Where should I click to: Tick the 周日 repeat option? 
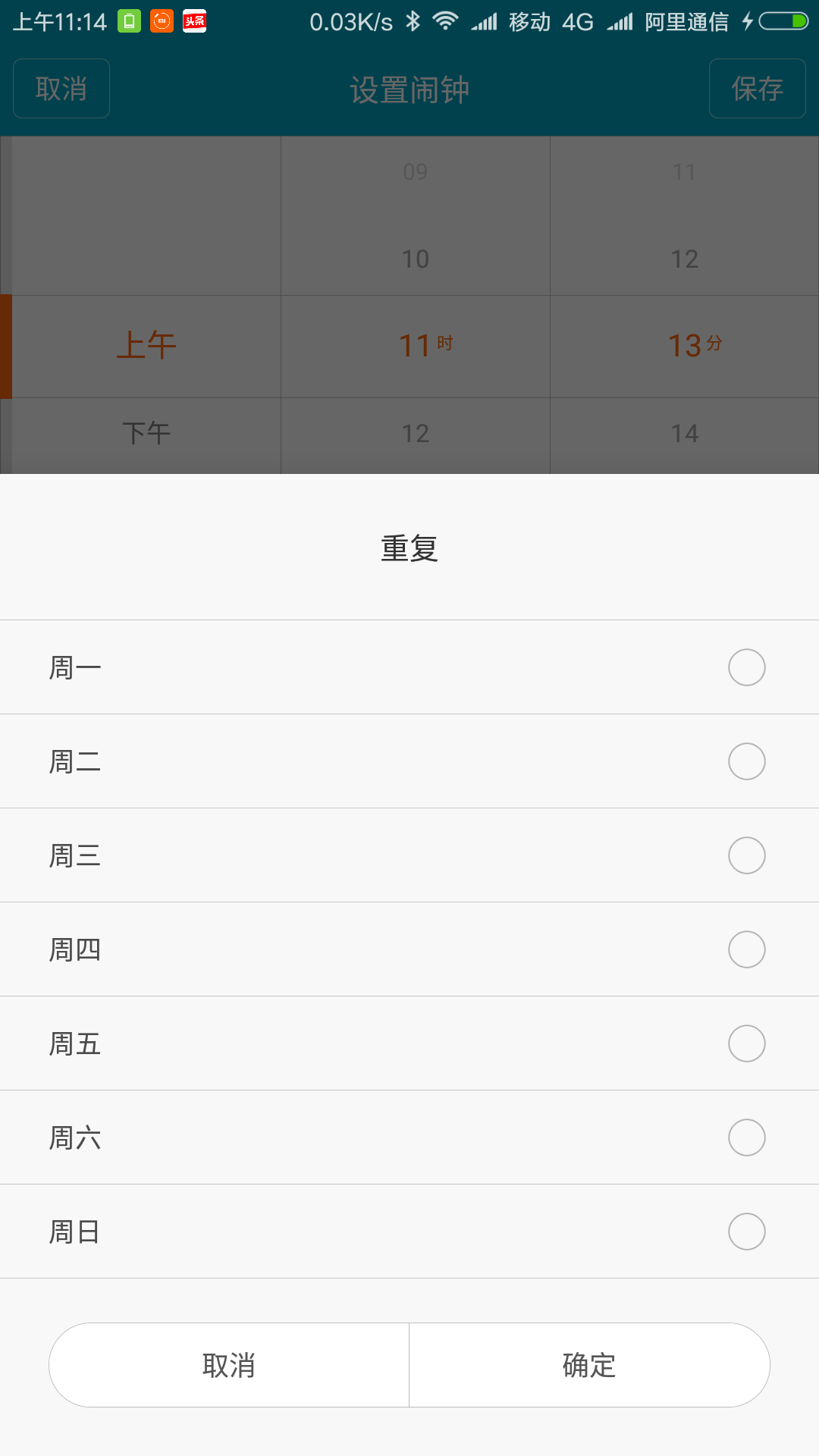(409, 1232)
